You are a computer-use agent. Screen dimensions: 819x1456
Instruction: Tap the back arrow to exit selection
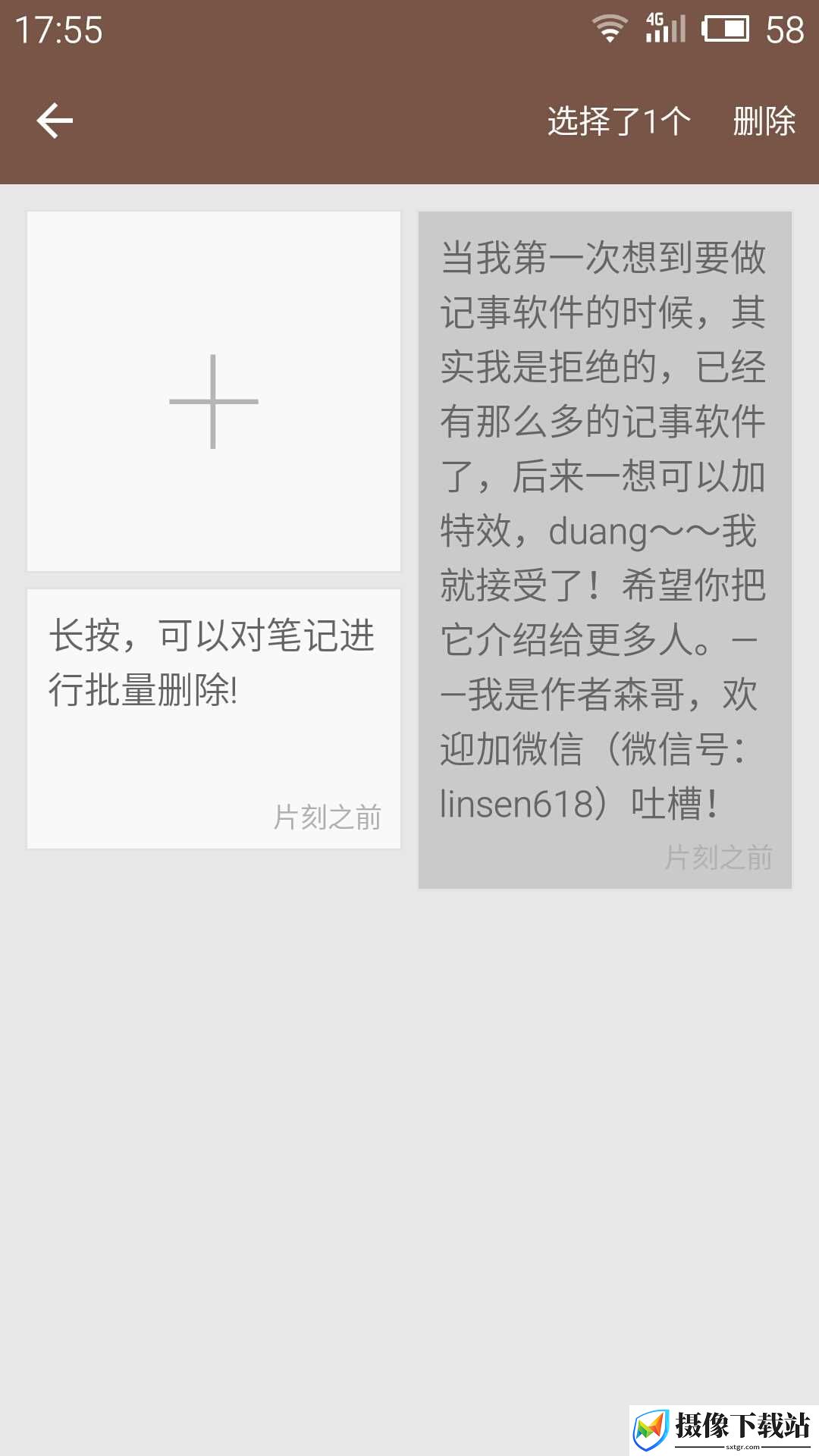(x=55, y=121)
